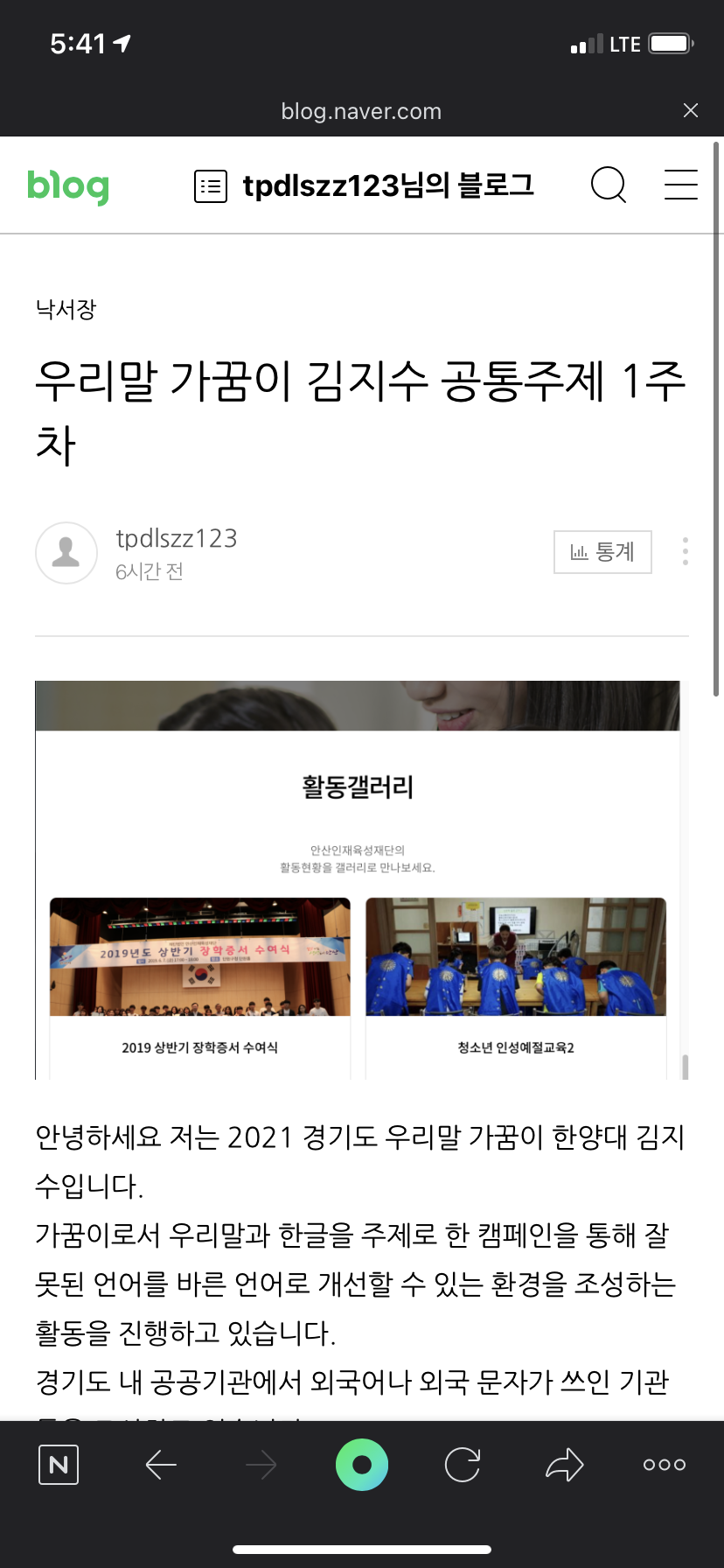Navigate back to the previous page
Screen dimensions: 724x1568
[x=161, y=1464]
